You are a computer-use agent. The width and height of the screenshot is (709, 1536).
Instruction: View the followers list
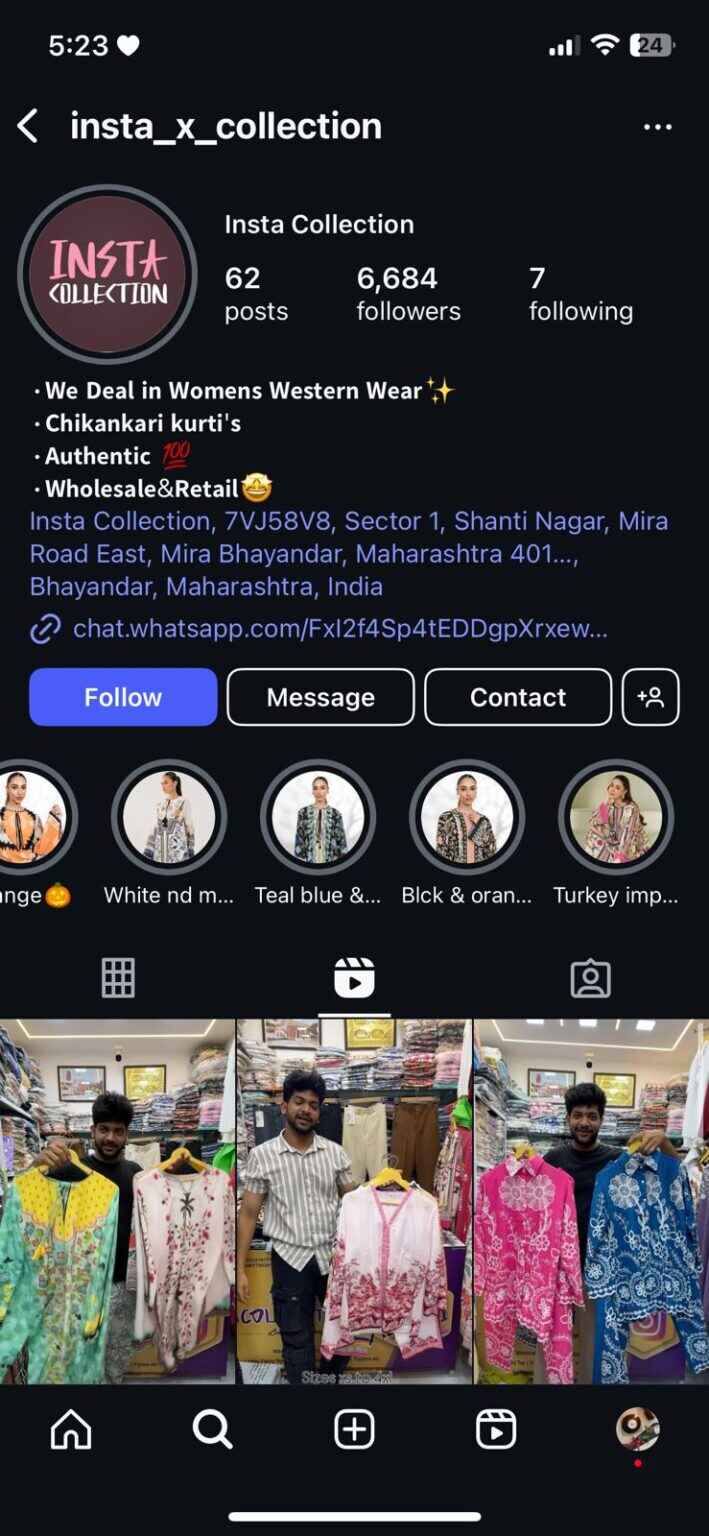[x=408, y=293]
